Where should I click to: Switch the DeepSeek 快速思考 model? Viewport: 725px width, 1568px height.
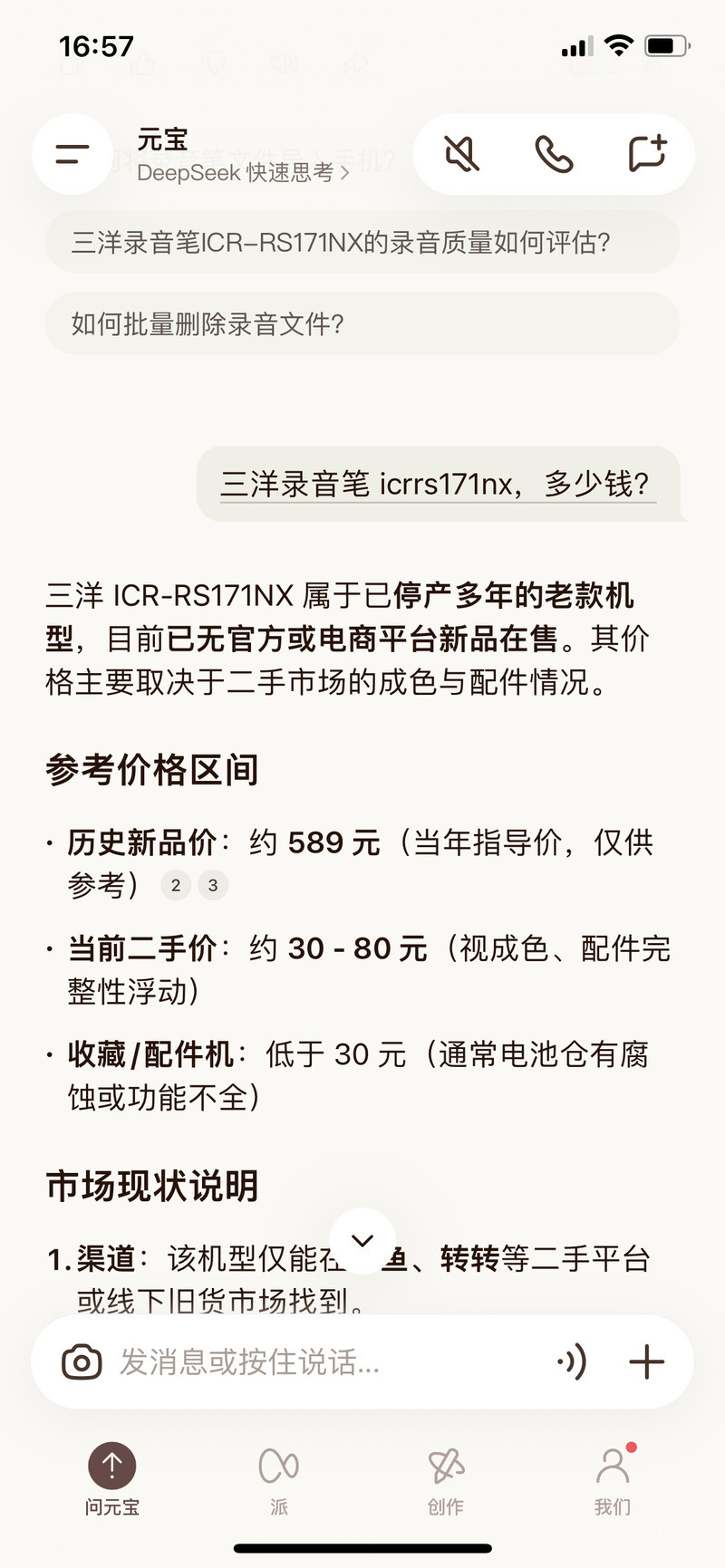pyautogui.click(x=243, y=173)
